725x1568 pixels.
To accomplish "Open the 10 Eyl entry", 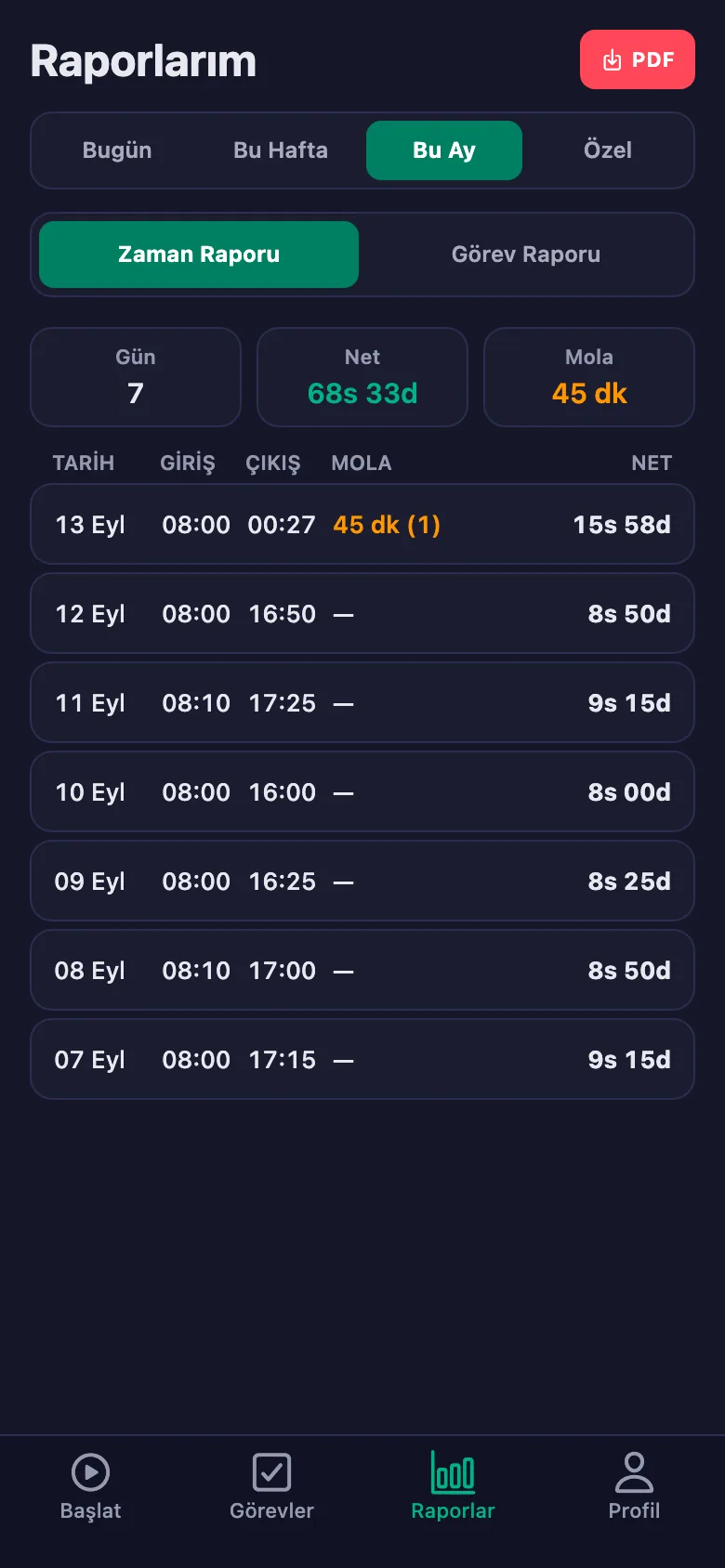I will 362,791.
